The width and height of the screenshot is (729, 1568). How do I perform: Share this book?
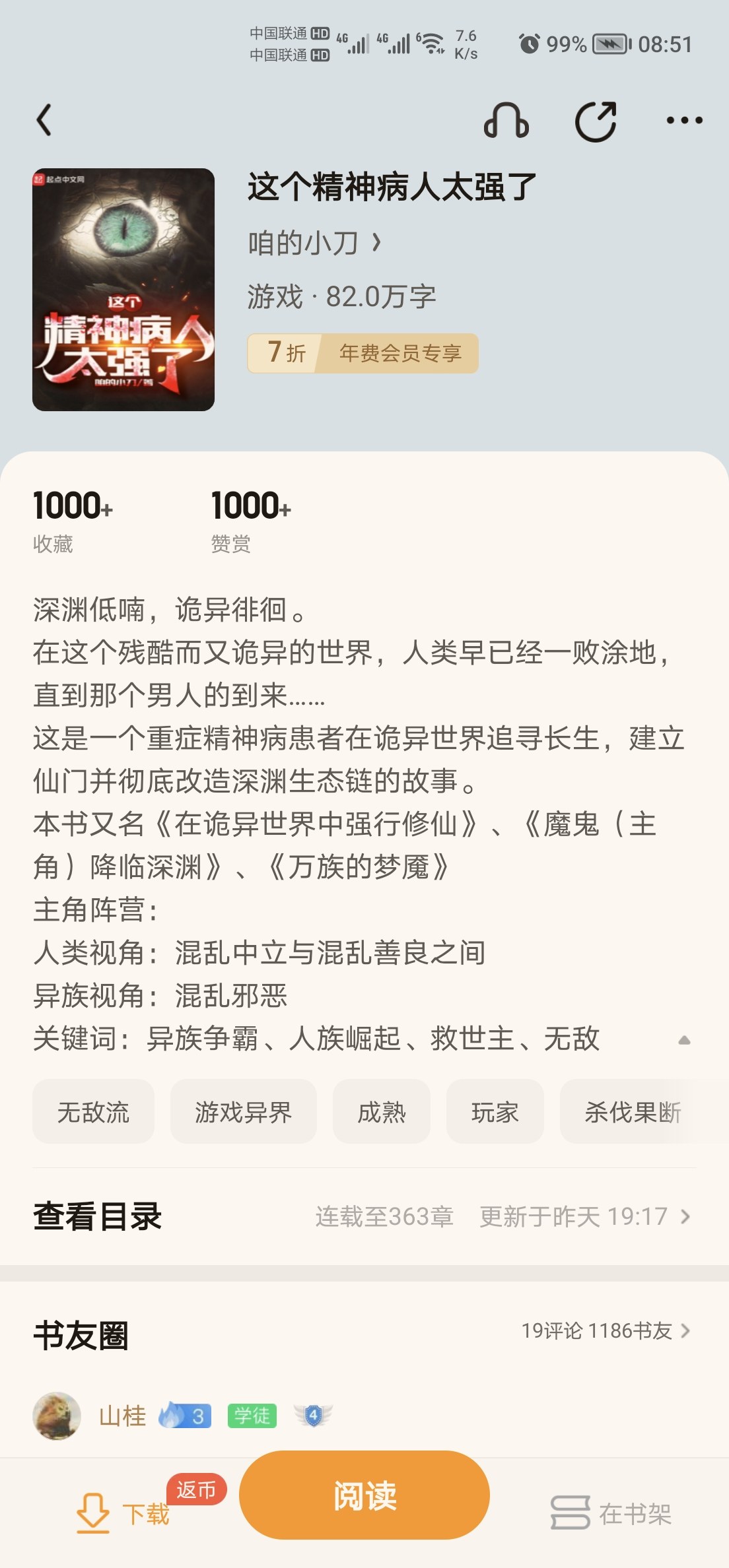pyautogui.click(x=596, y=121)
